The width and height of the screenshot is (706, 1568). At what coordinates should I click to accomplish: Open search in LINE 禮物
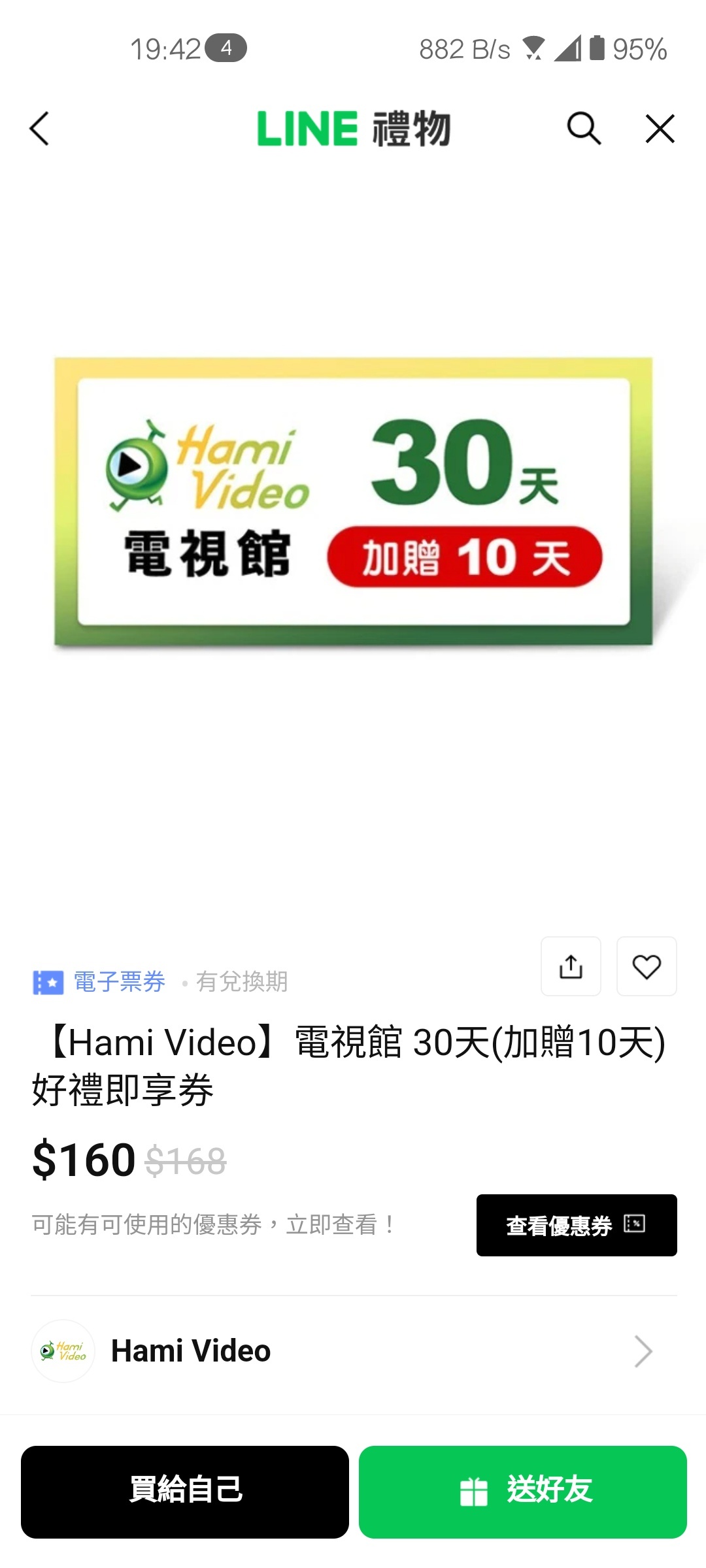[x=583, y=129]
